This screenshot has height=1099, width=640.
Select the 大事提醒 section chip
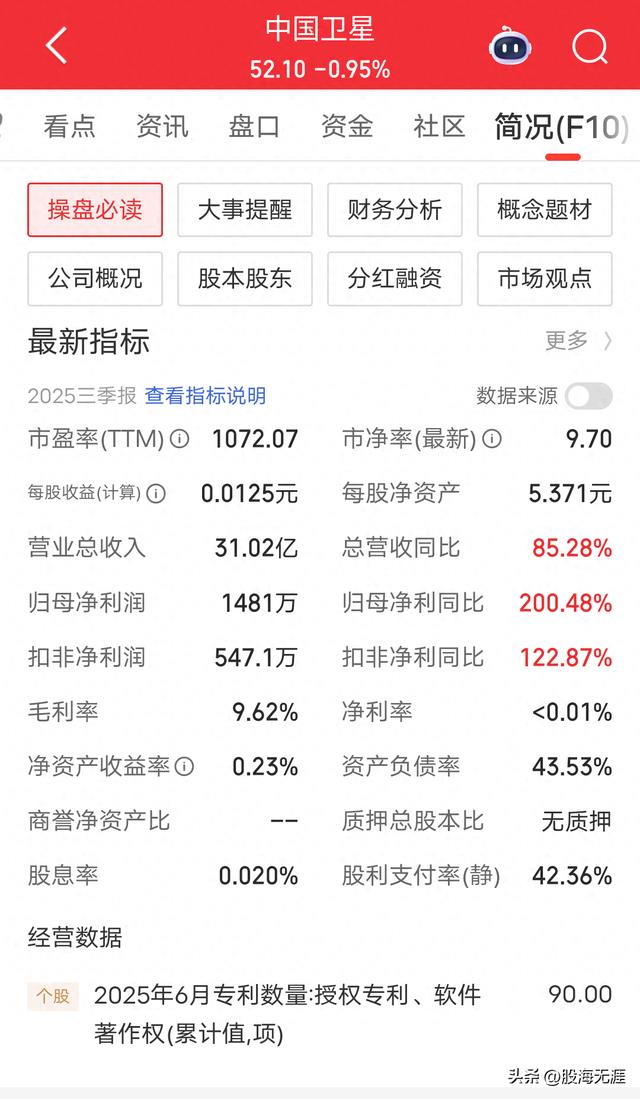pos(245,210)
